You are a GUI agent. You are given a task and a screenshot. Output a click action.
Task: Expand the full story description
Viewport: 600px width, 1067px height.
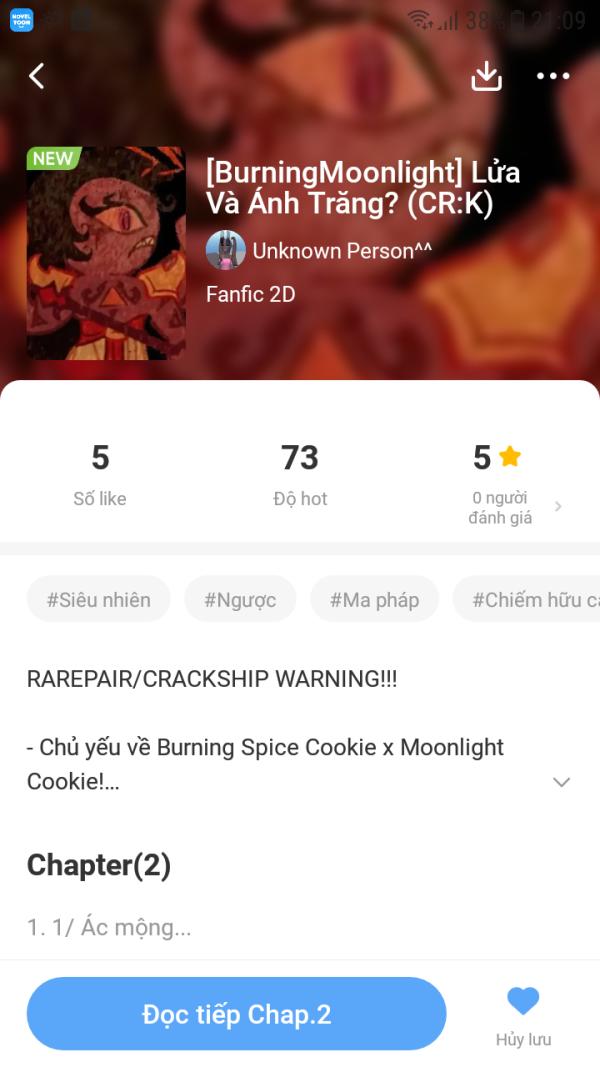click(561, 782)
